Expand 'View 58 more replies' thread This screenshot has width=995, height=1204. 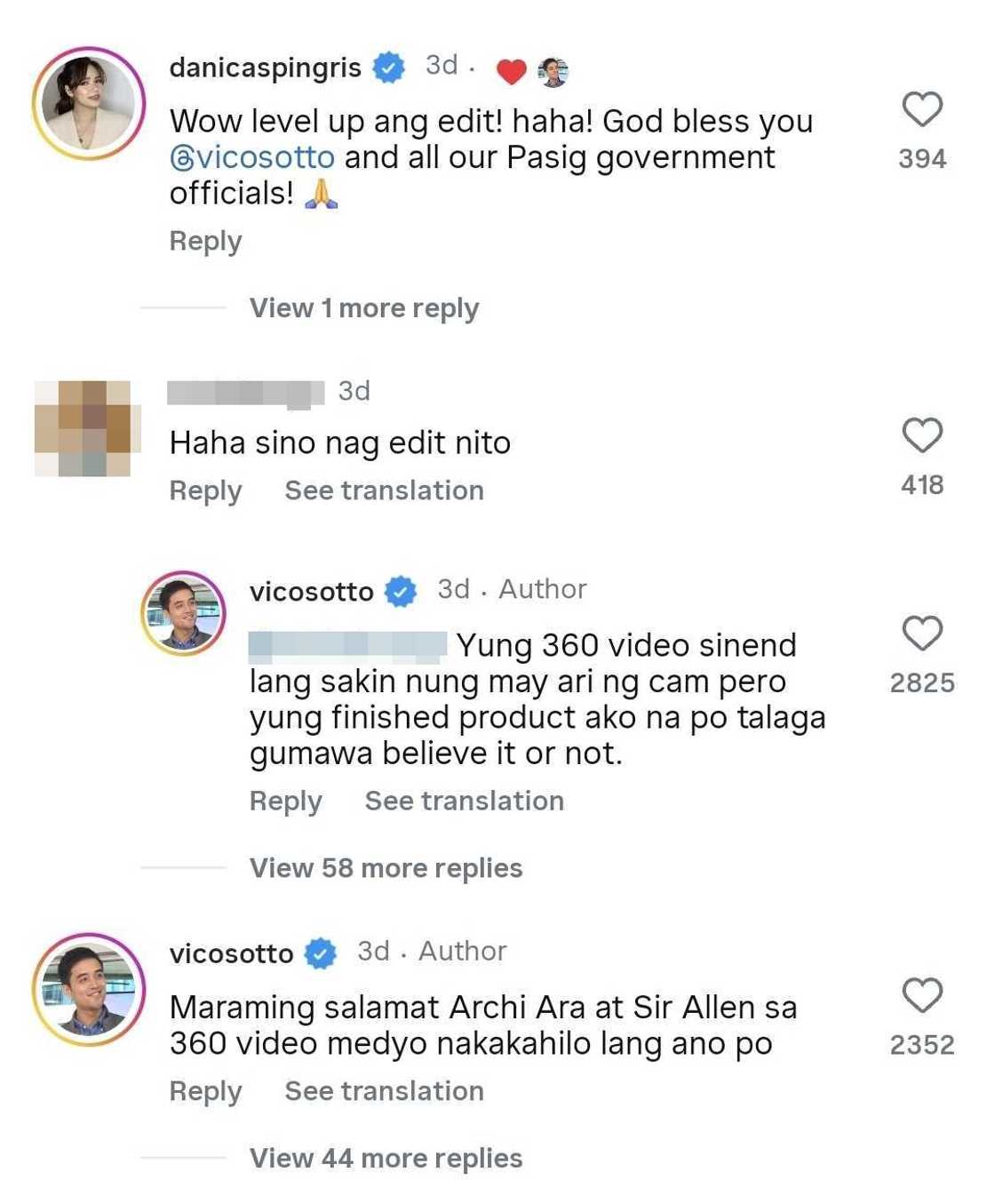tap(386, 867)
